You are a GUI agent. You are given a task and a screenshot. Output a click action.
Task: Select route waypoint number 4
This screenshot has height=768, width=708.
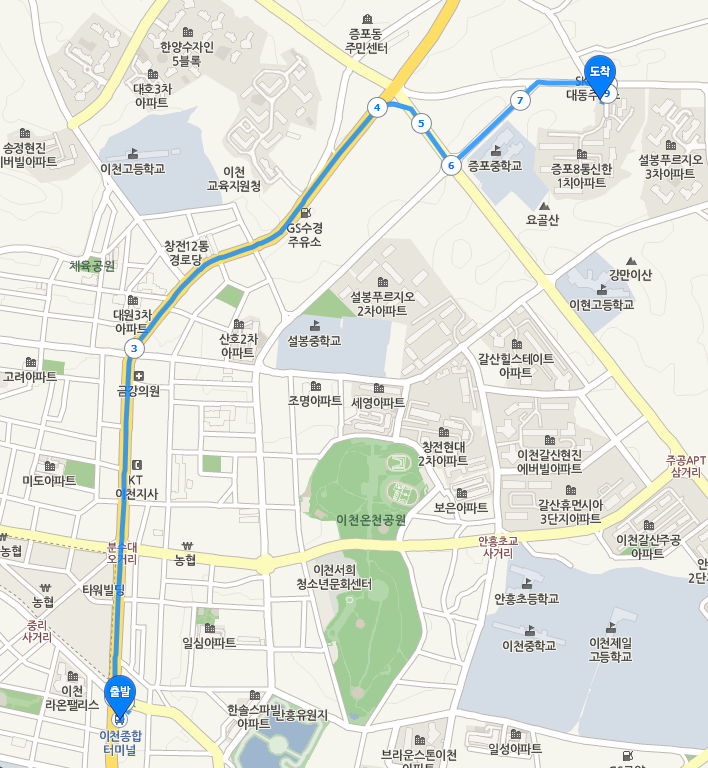point(377,107)
